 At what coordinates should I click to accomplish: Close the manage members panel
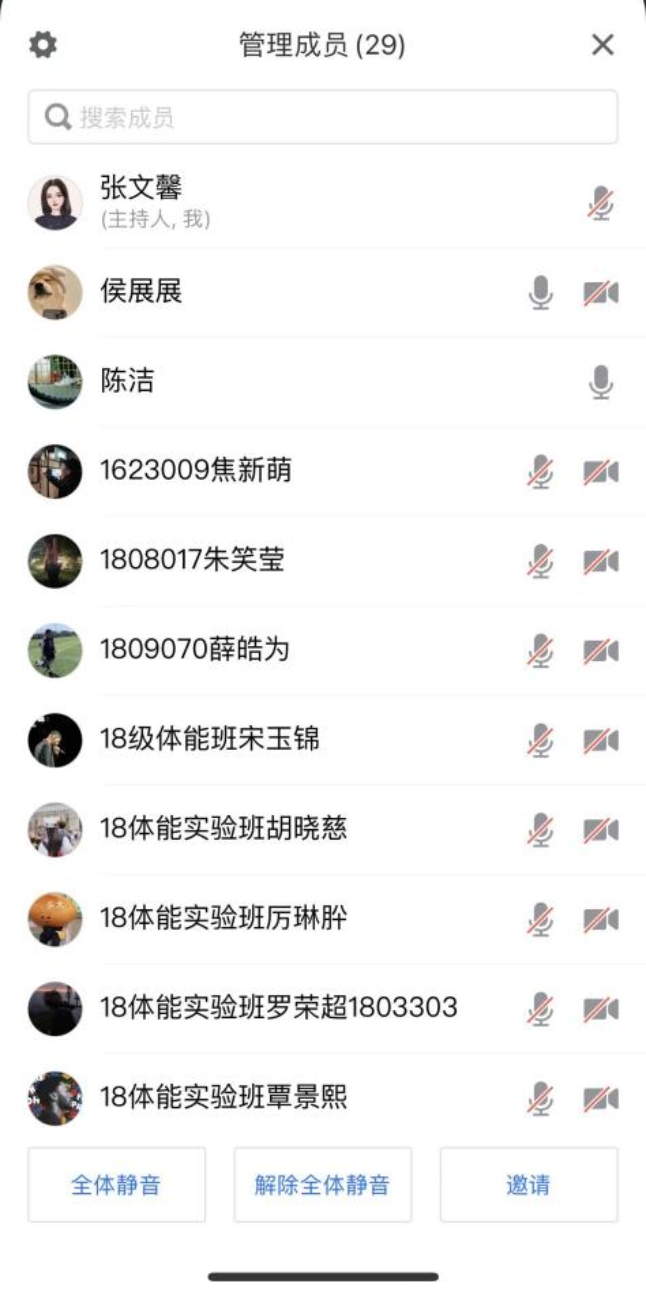pyautogui.click(x=602, y=45)
